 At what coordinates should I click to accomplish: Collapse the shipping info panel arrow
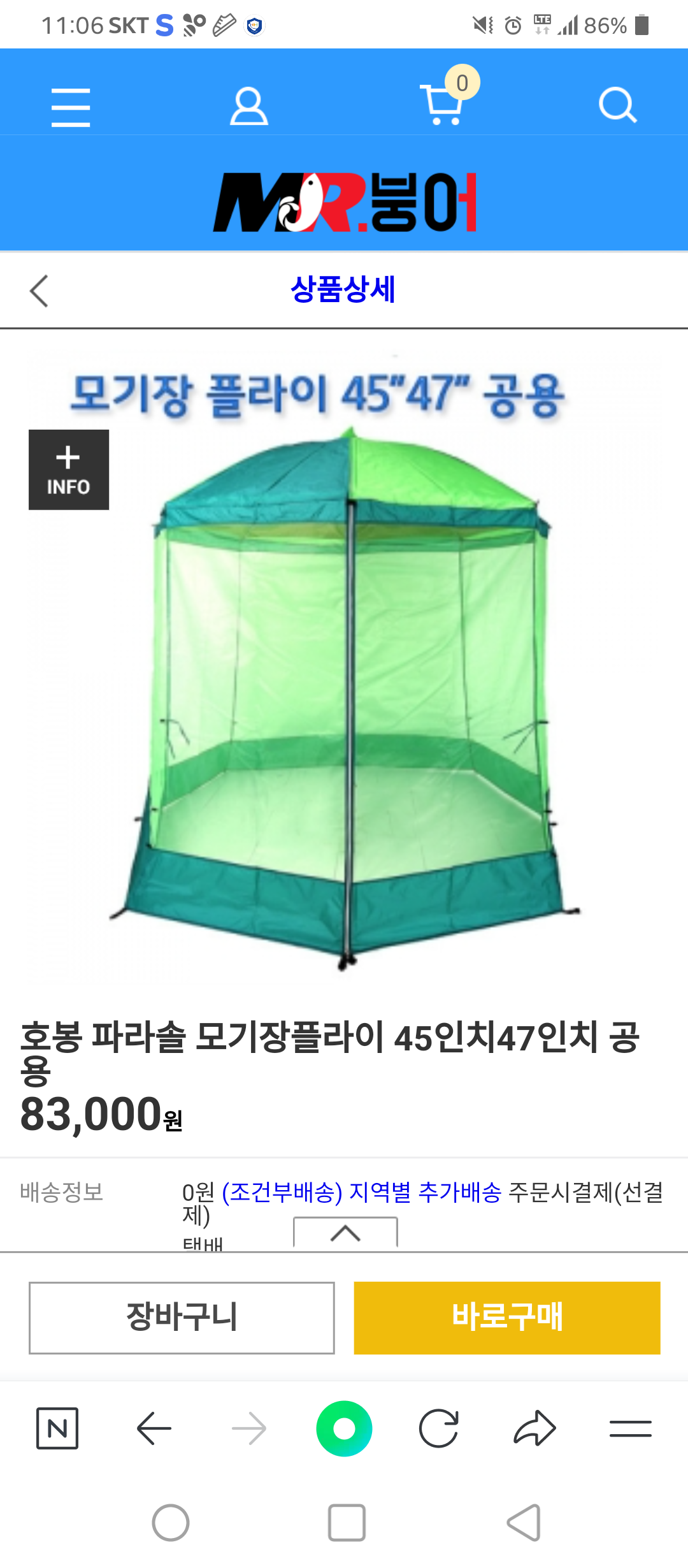[345, 1233]
